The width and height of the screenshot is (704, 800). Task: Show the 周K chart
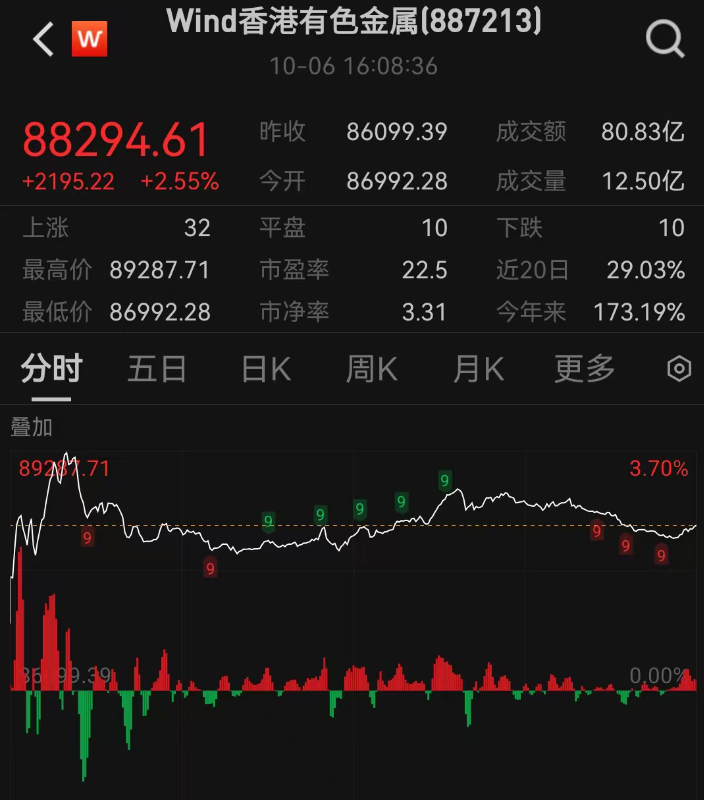(x=371, y=369)
